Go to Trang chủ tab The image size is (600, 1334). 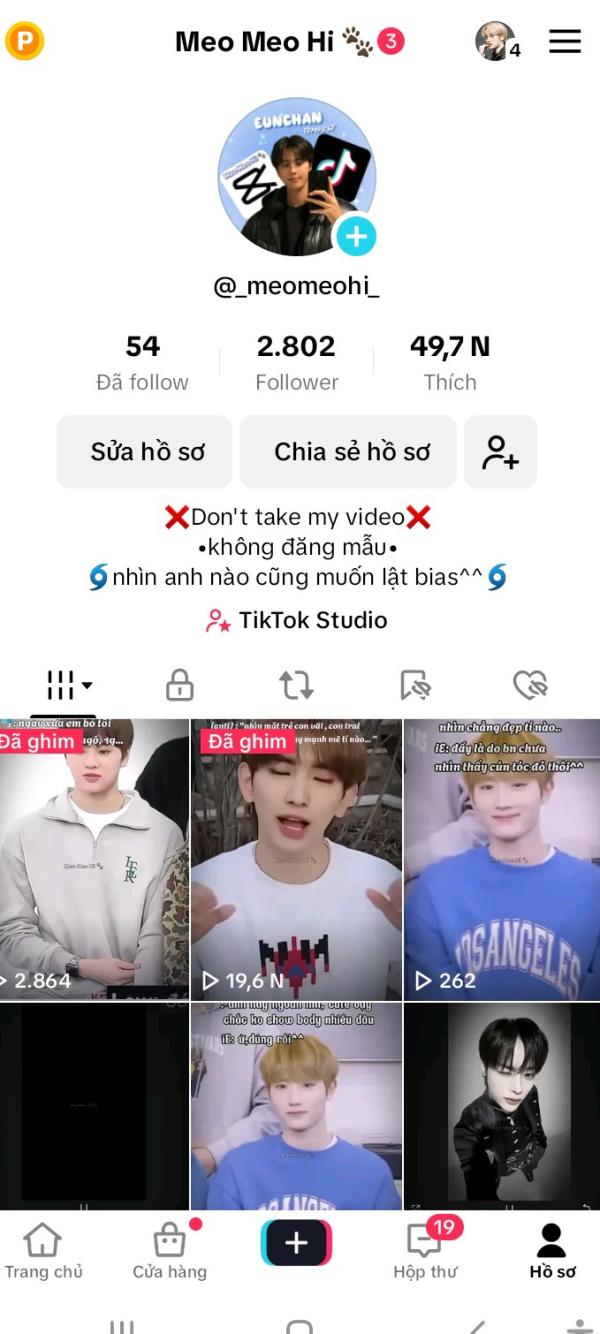pos(43,1252)
